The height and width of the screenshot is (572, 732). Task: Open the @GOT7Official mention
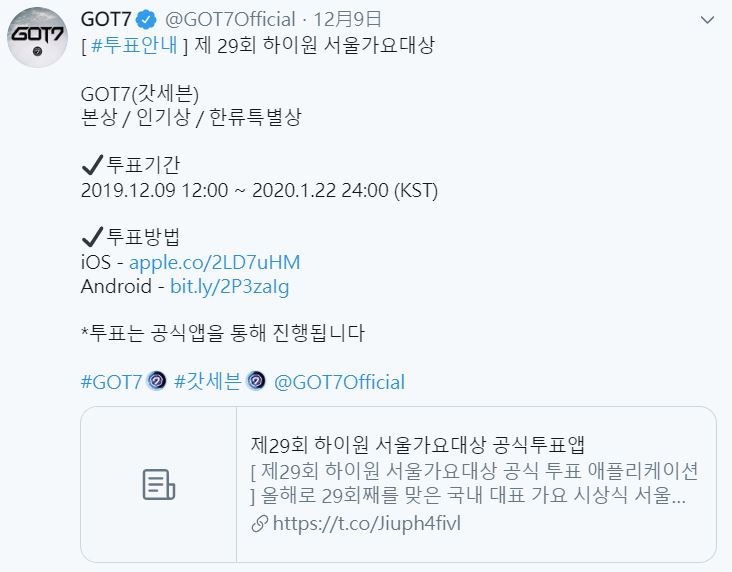click(x=339, y=382)
